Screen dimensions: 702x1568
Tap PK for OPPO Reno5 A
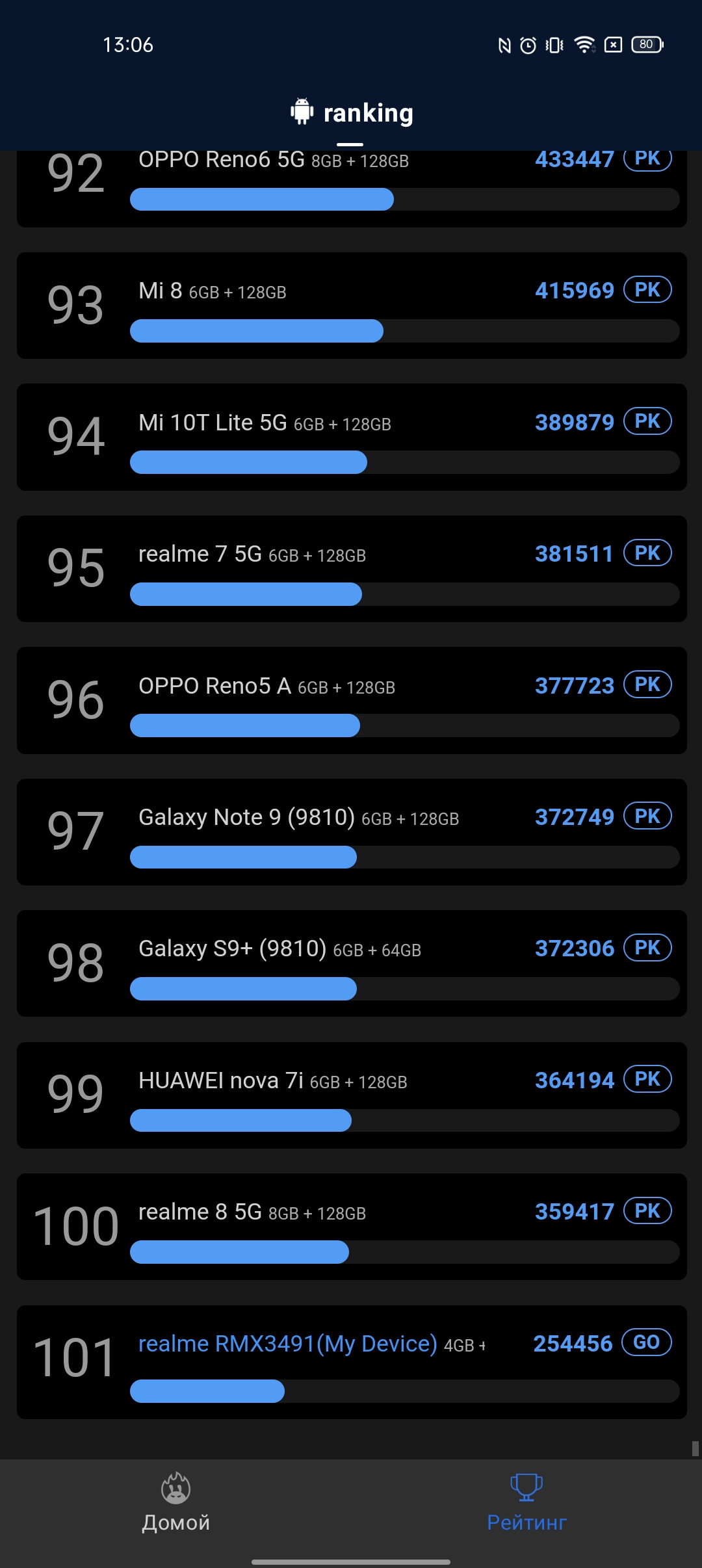click(x=647, y=685)
